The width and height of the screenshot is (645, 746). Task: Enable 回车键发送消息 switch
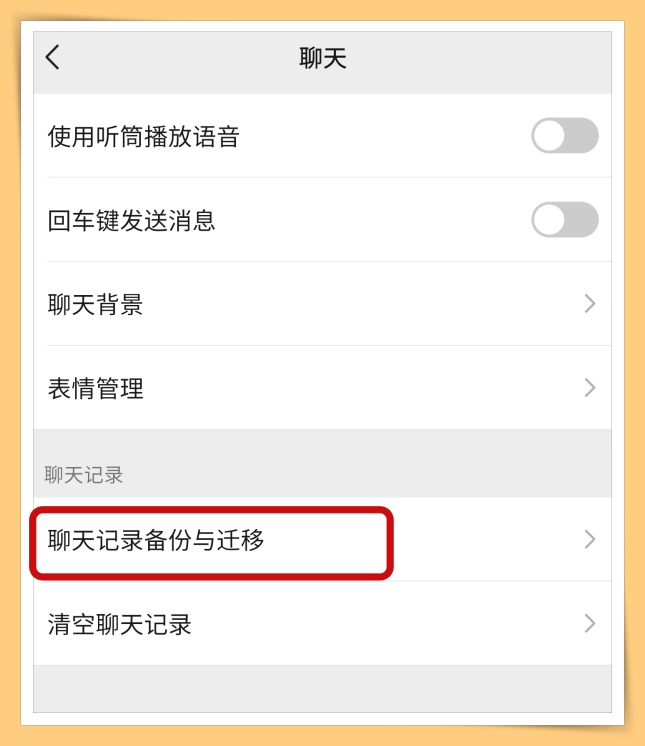[564, 220]
